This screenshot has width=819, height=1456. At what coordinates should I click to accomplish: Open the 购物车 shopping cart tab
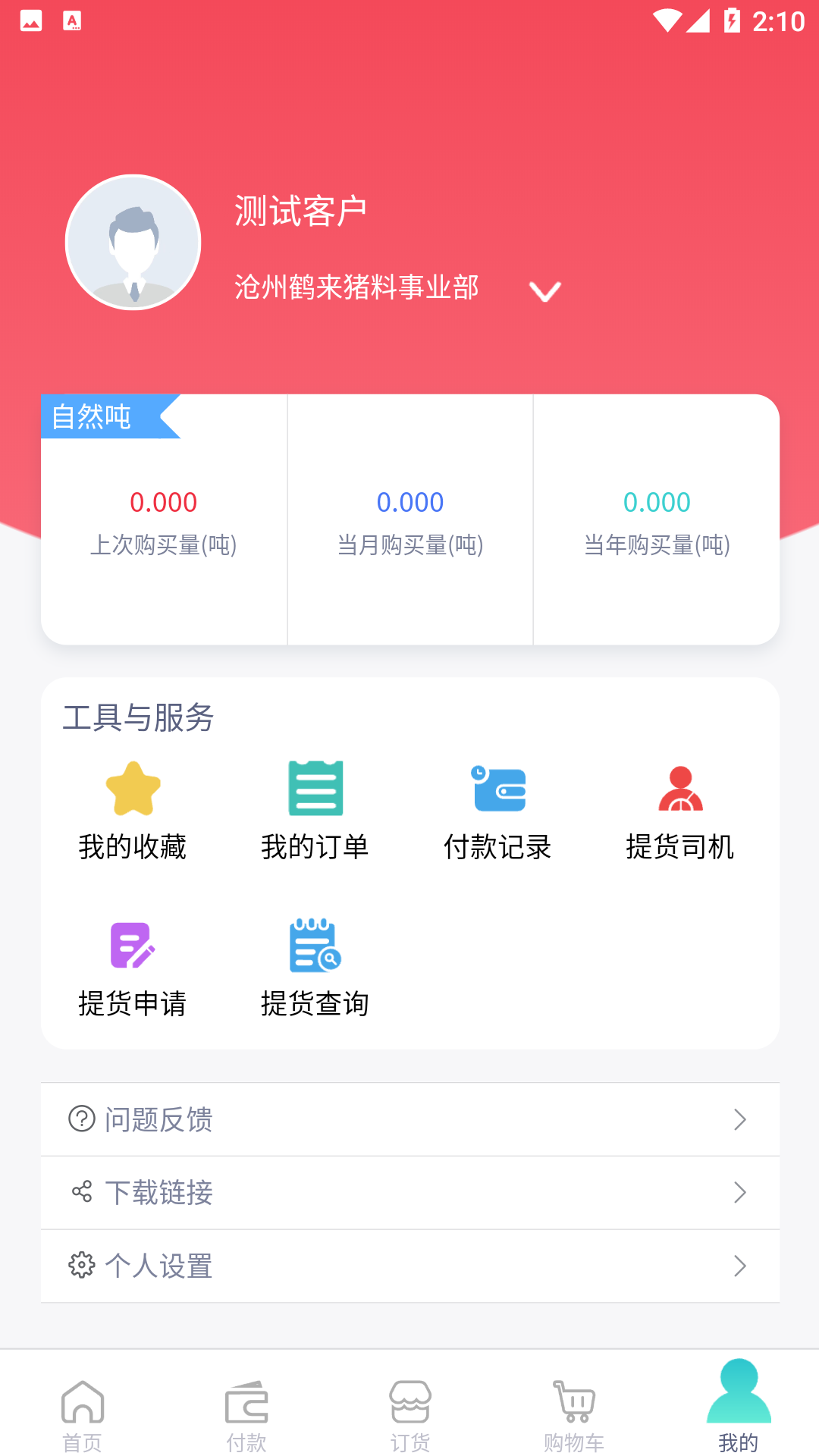click(x=574, y=1414)
